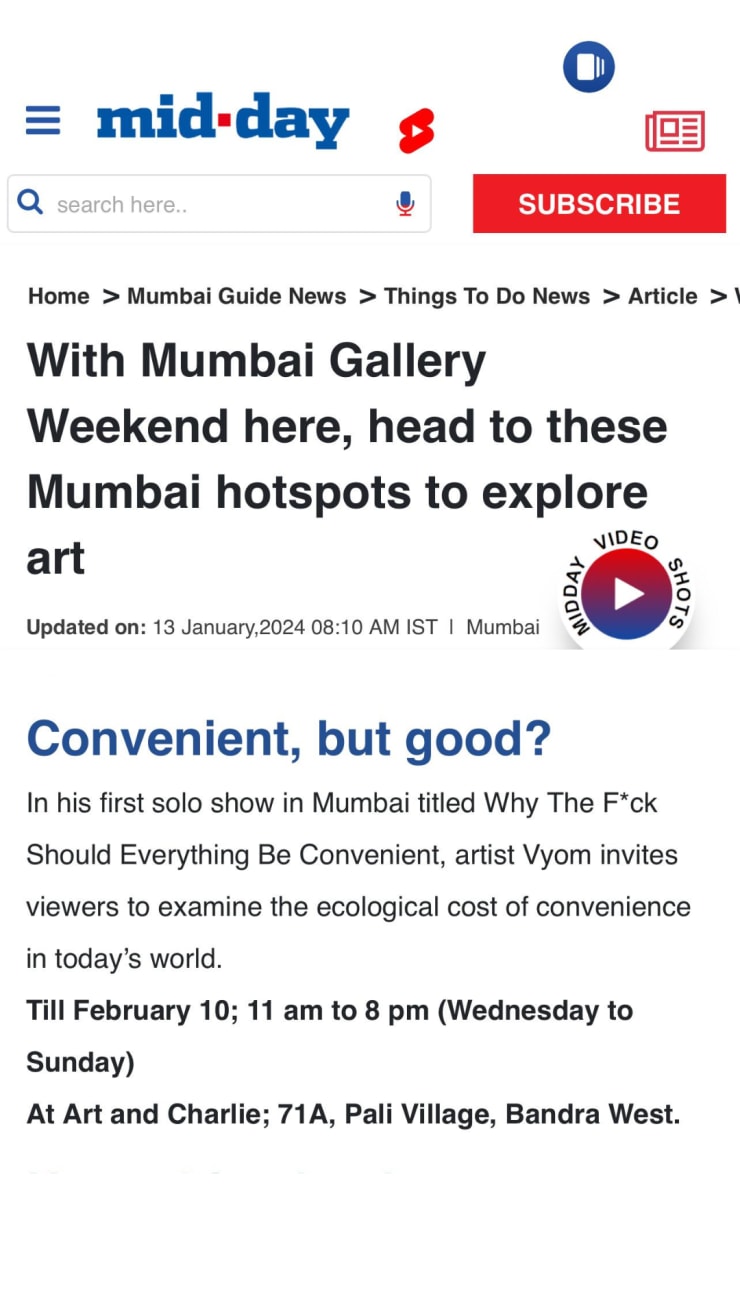
Task: Hit the red SUBSCRIBE button
Action: click(x=599, y=204)
